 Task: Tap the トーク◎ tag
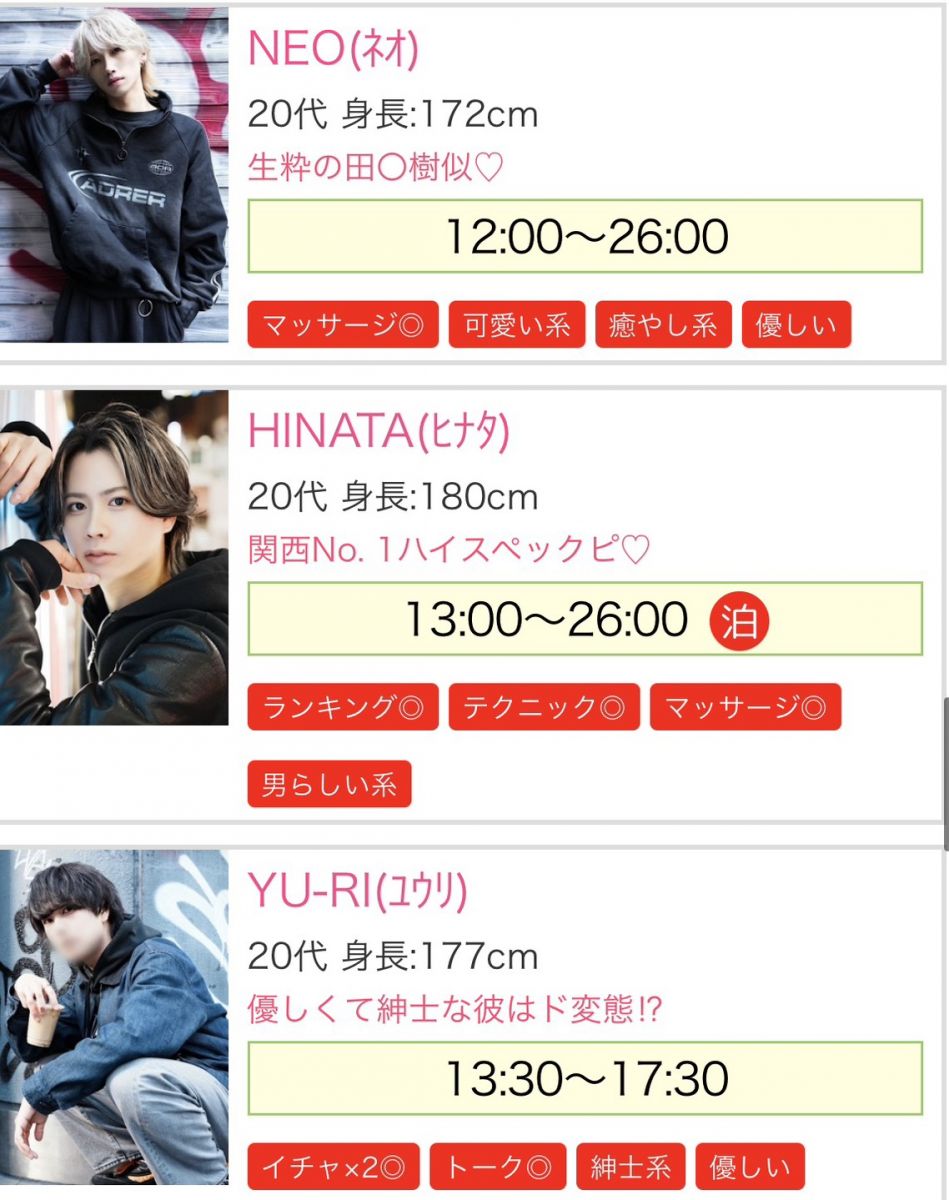pos(498,1166)
